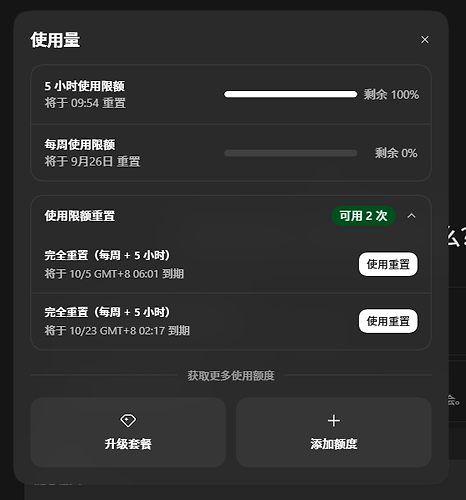466x500 pixels.
Task: Close the 使用量 dialog
Action: (425, 40)
